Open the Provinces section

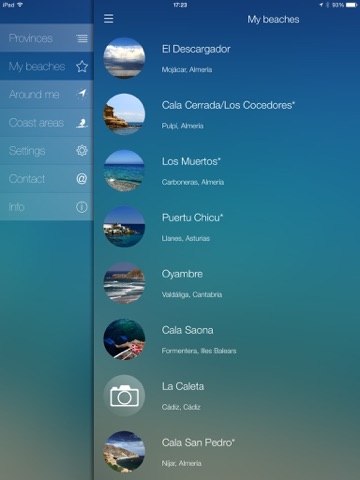[47, 38]
